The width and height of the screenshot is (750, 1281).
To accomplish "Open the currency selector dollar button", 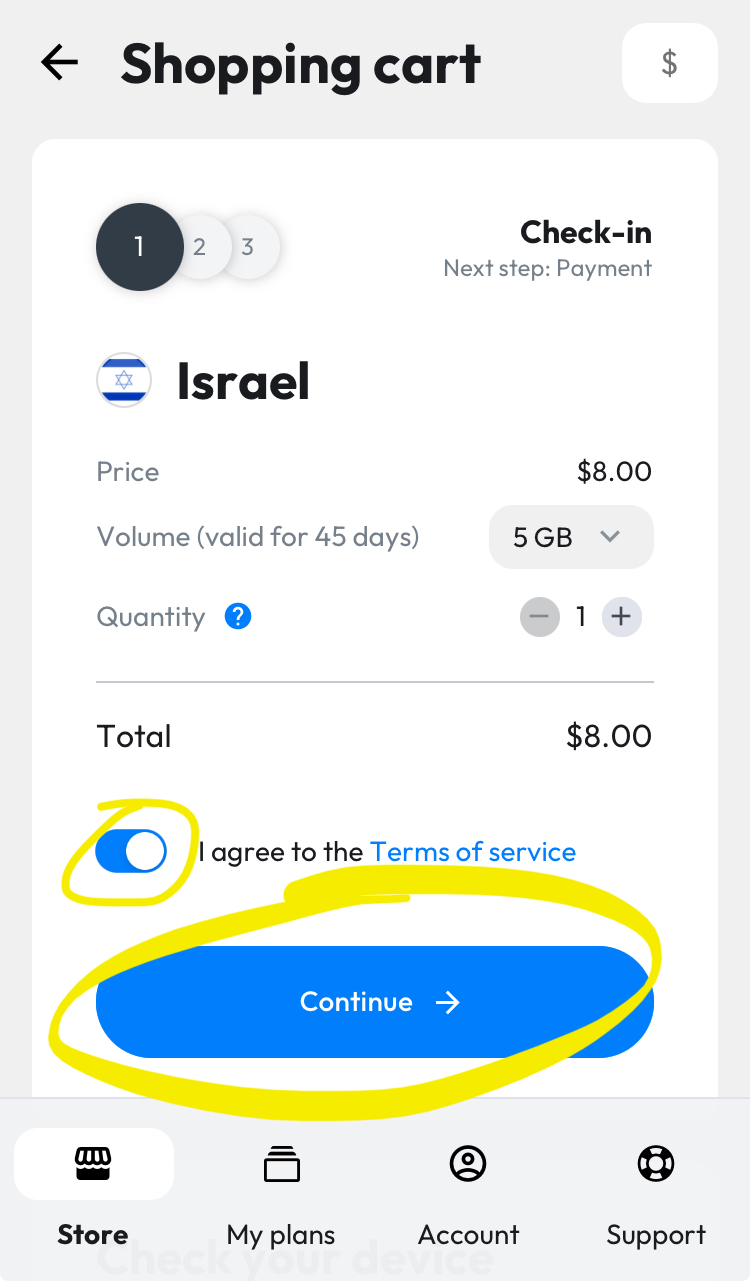I will point(670,63).
